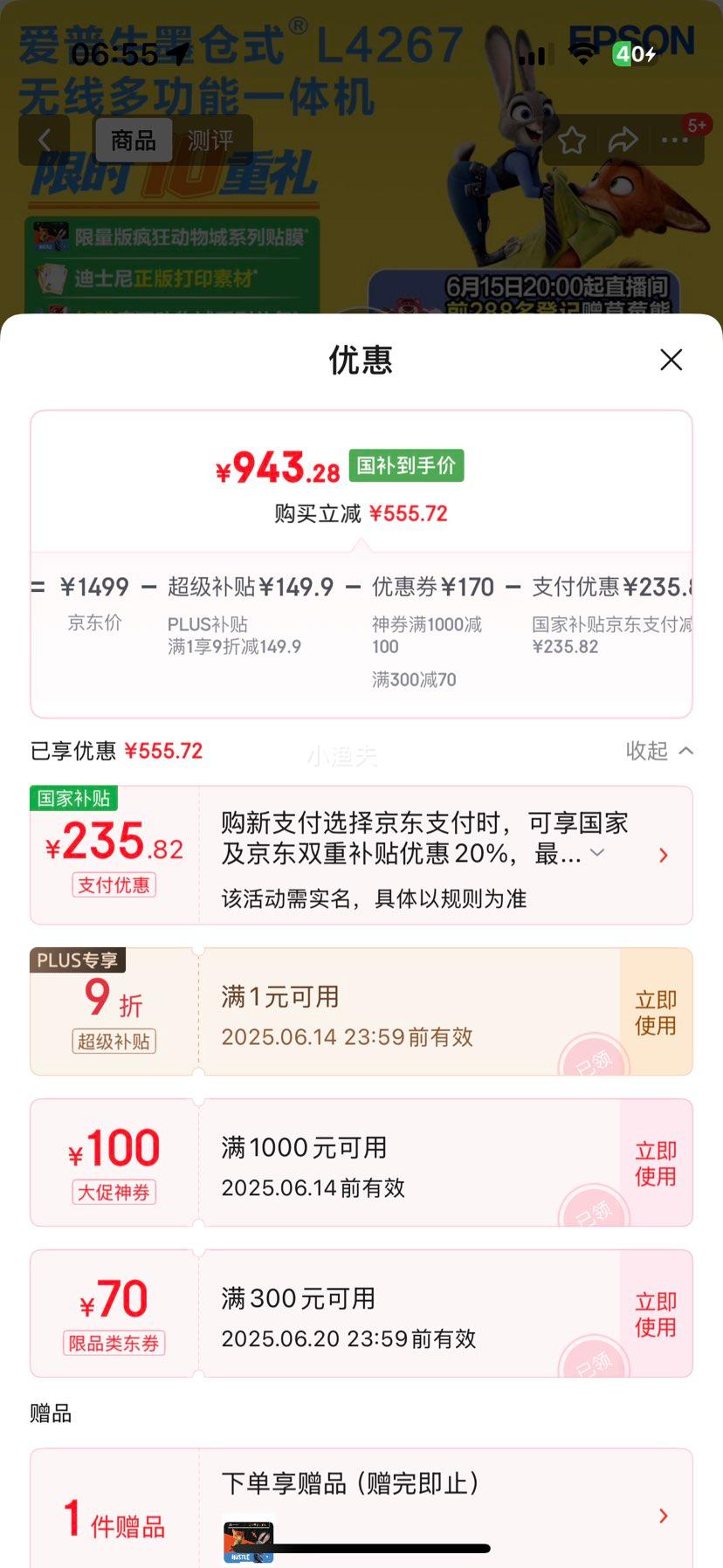Select the 商品 tab
723x1568 pixels.
coord(134,140)
